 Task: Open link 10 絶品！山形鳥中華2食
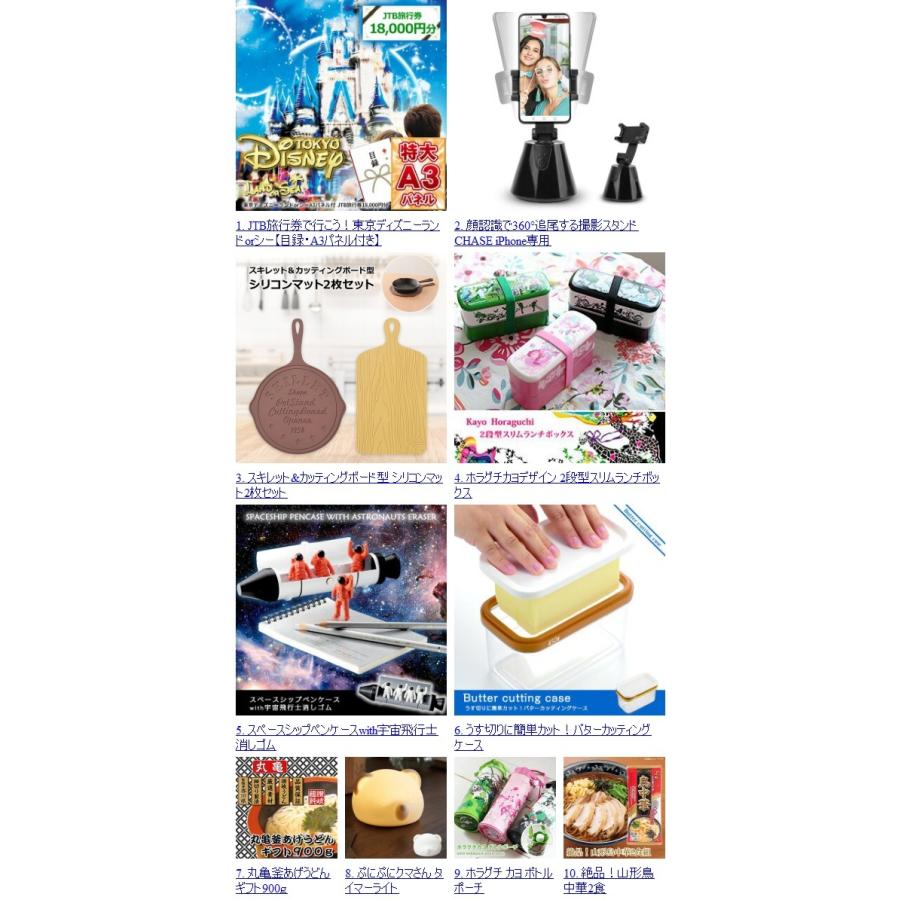pyautogui.click(x=608, y=880)
